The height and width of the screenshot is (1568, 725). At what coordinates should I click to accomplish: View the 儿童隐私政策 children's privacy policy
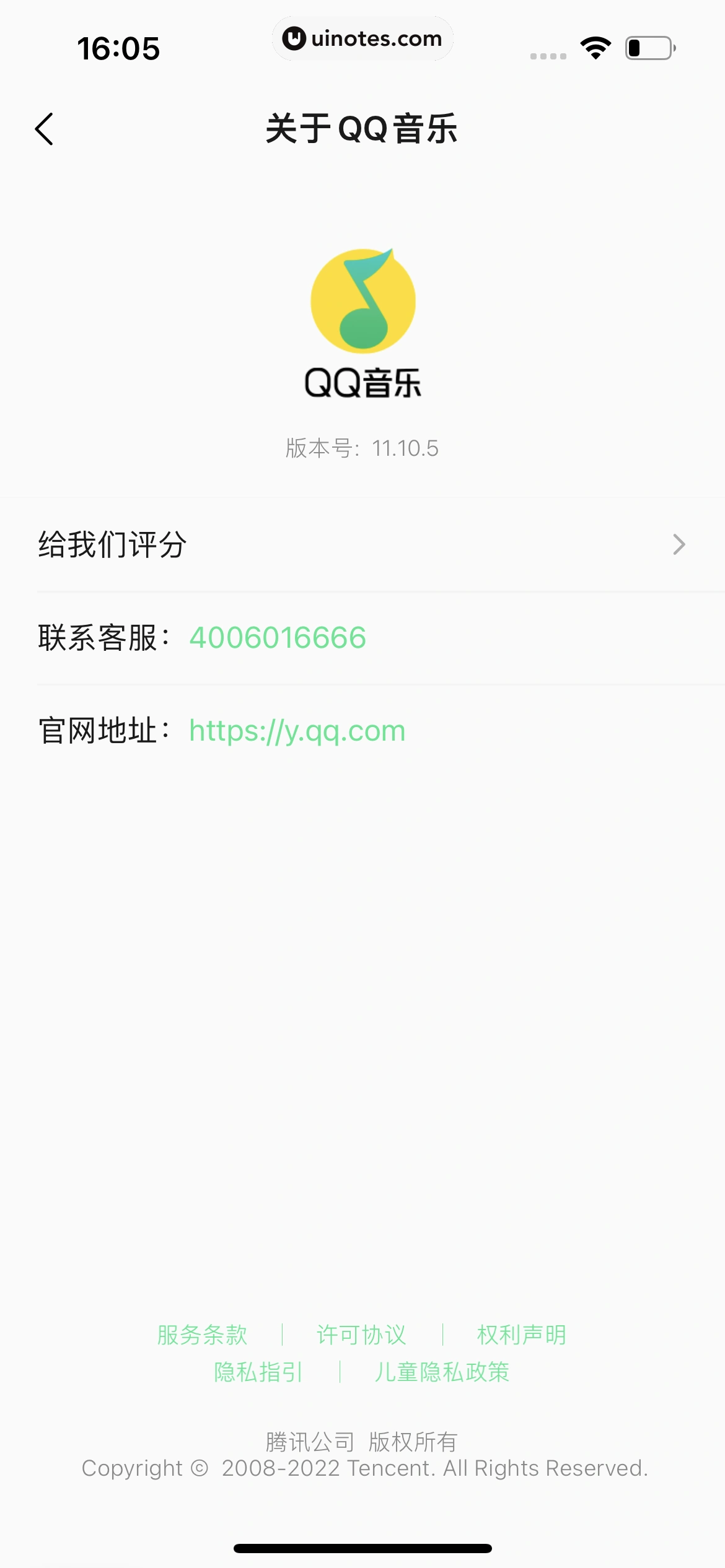tap(442, 1372)
